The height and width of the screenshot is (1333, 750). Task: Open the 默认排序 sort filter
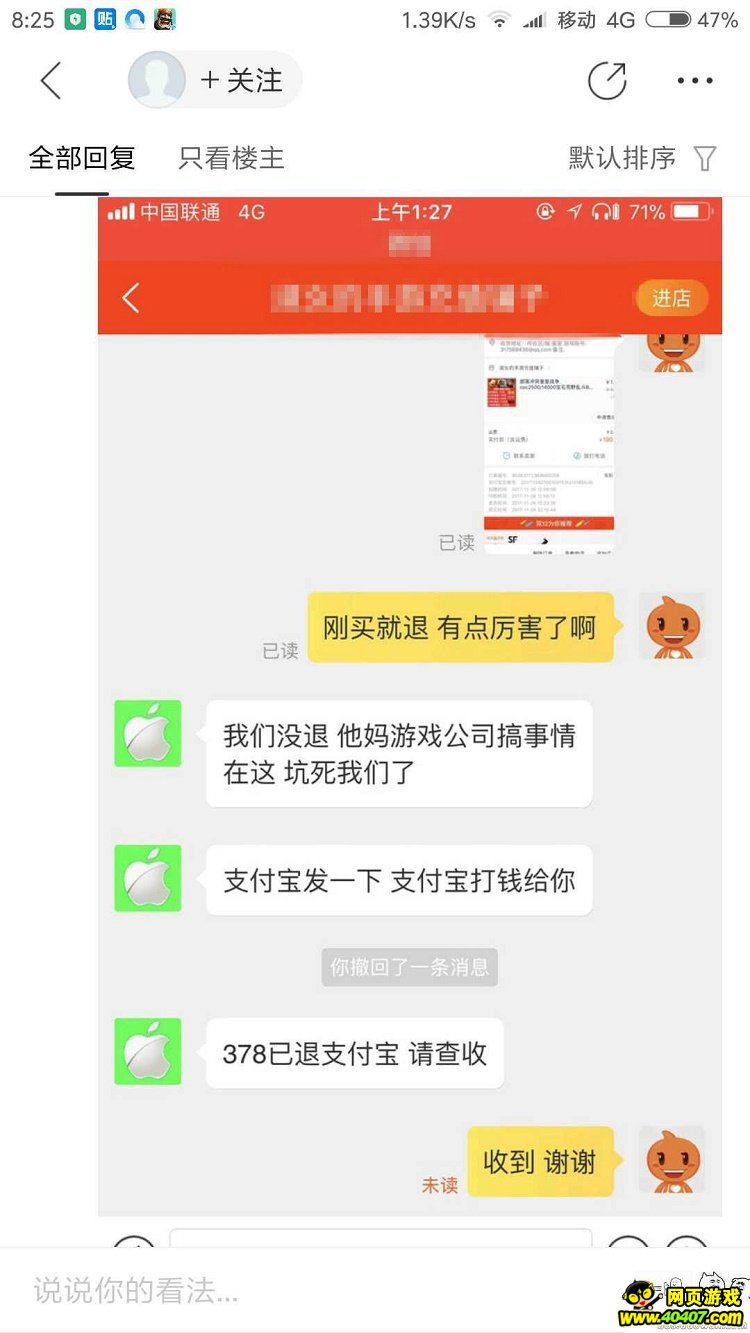click(x=641, y=158)
